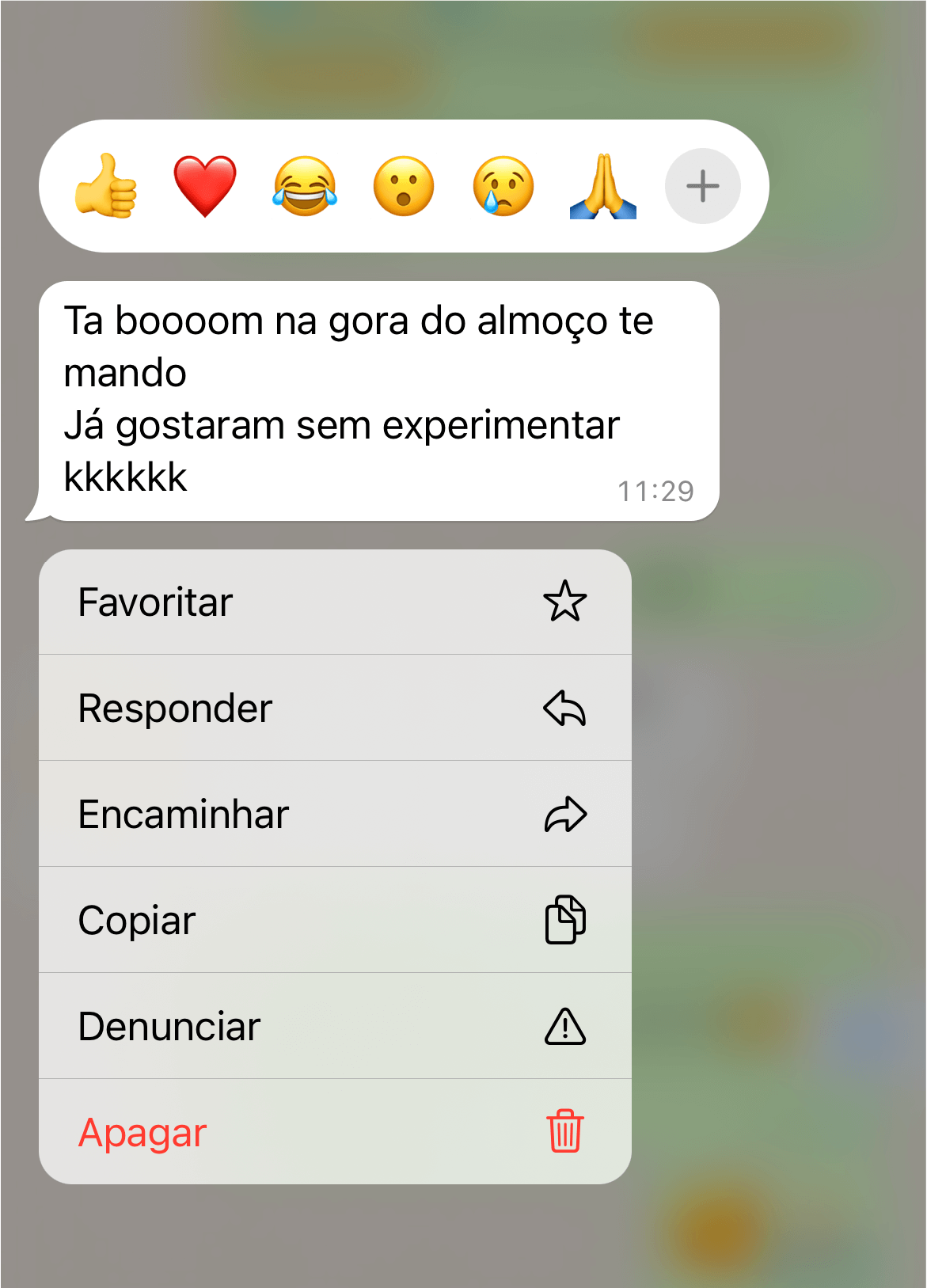React with the surprised face emoji

pos(404,186)
